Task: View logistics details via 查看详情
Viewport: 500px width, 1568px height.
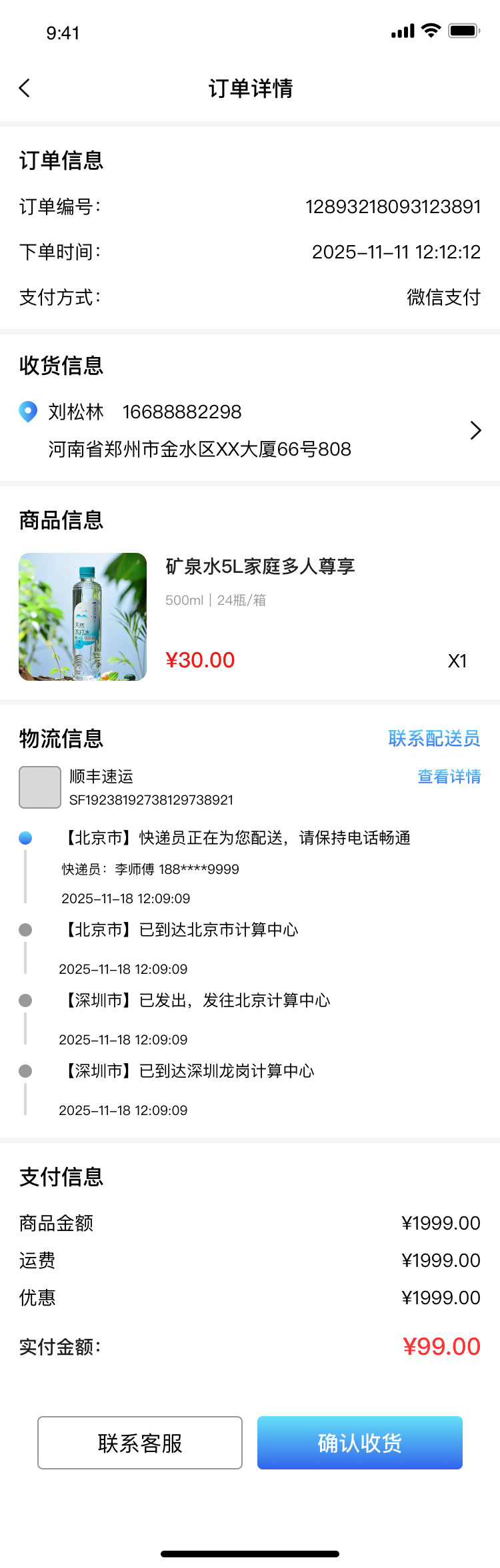Action: [x=449, y=776]
